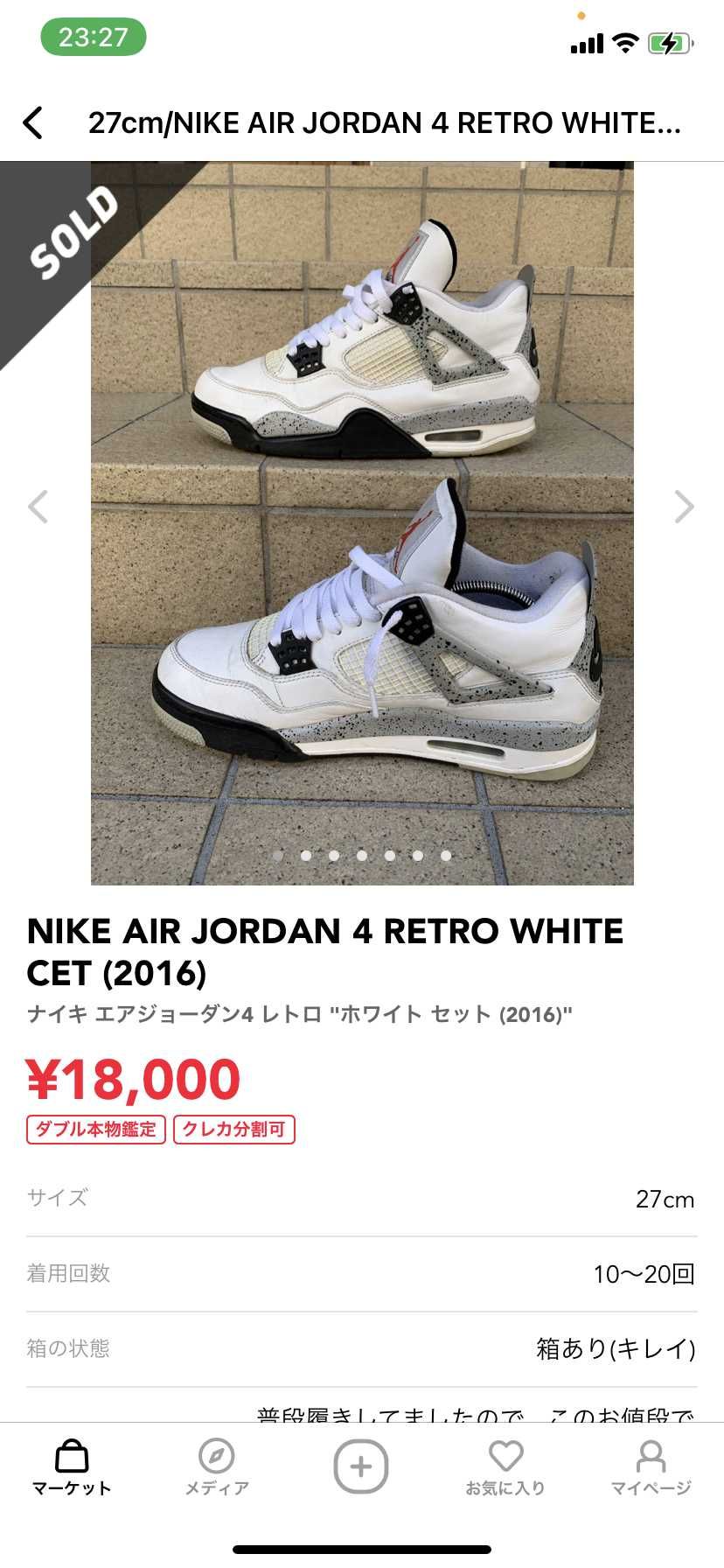This screenshot has height=1568, width=724.
Task: Tap the ダブル本物鑑定 tag
Action: click(x=96, y=1130)
